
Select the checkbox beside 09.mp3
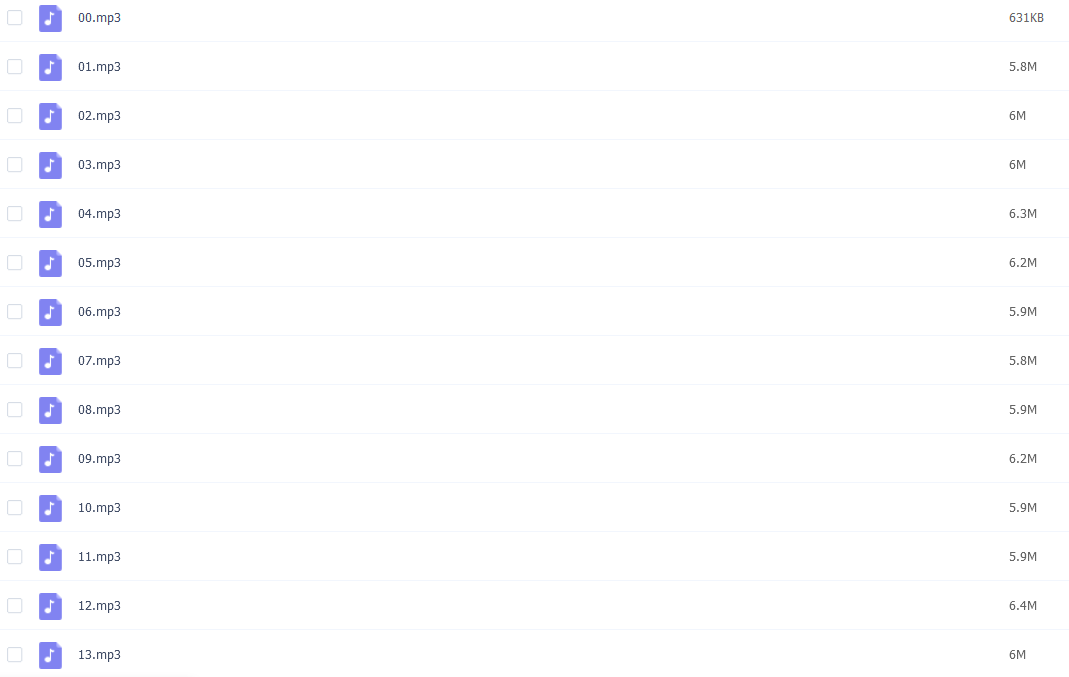tap(15, 459)
